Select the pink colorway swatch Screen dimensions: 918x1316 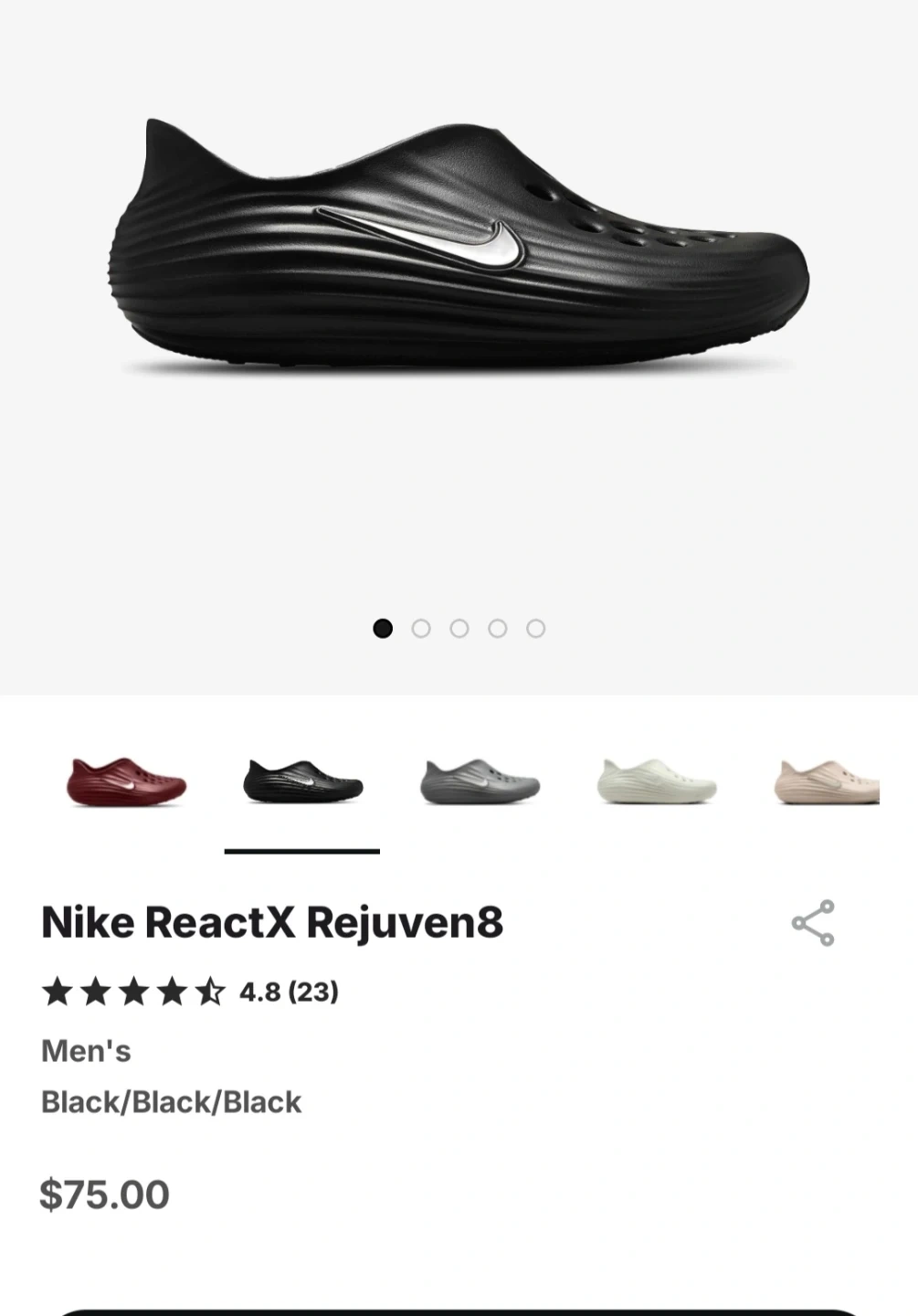click(827, 781)
